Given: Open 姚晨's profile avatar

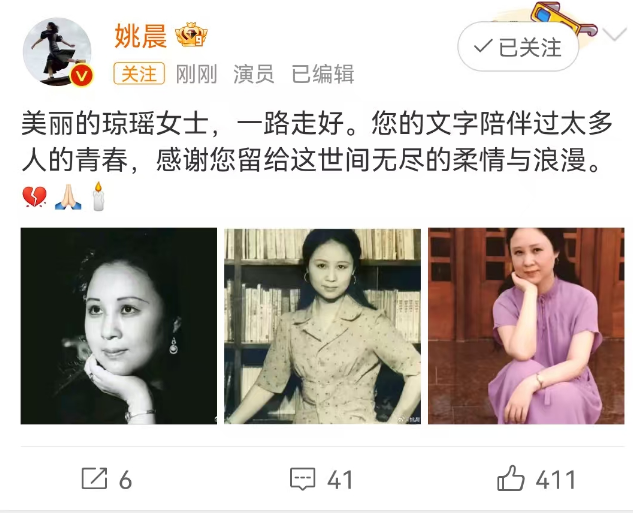Looking at the screenshot, I should (x=55, y=51).
